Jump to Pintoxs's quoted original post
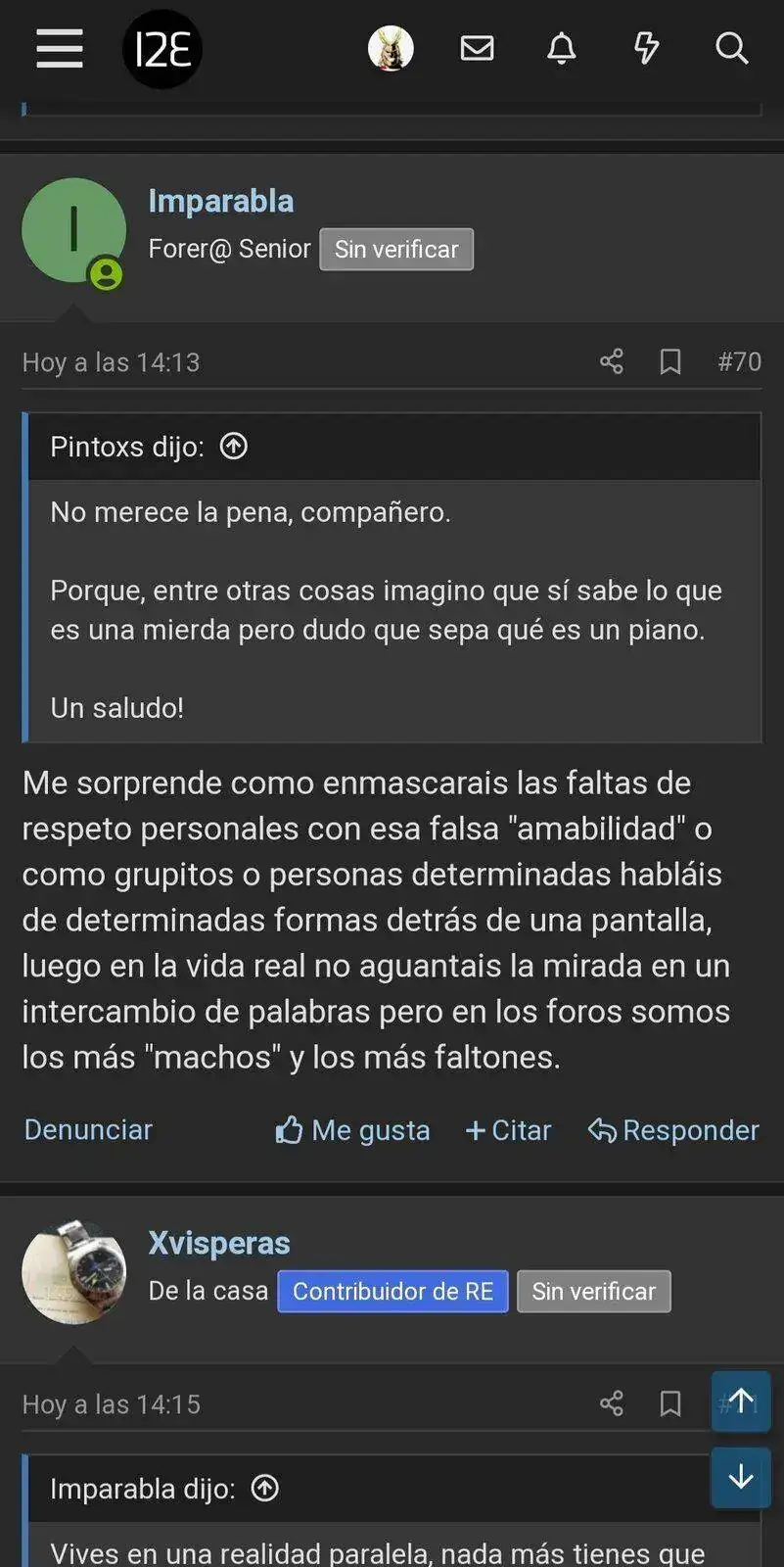This screenshot has height=1567, width=784. point(234,447)
